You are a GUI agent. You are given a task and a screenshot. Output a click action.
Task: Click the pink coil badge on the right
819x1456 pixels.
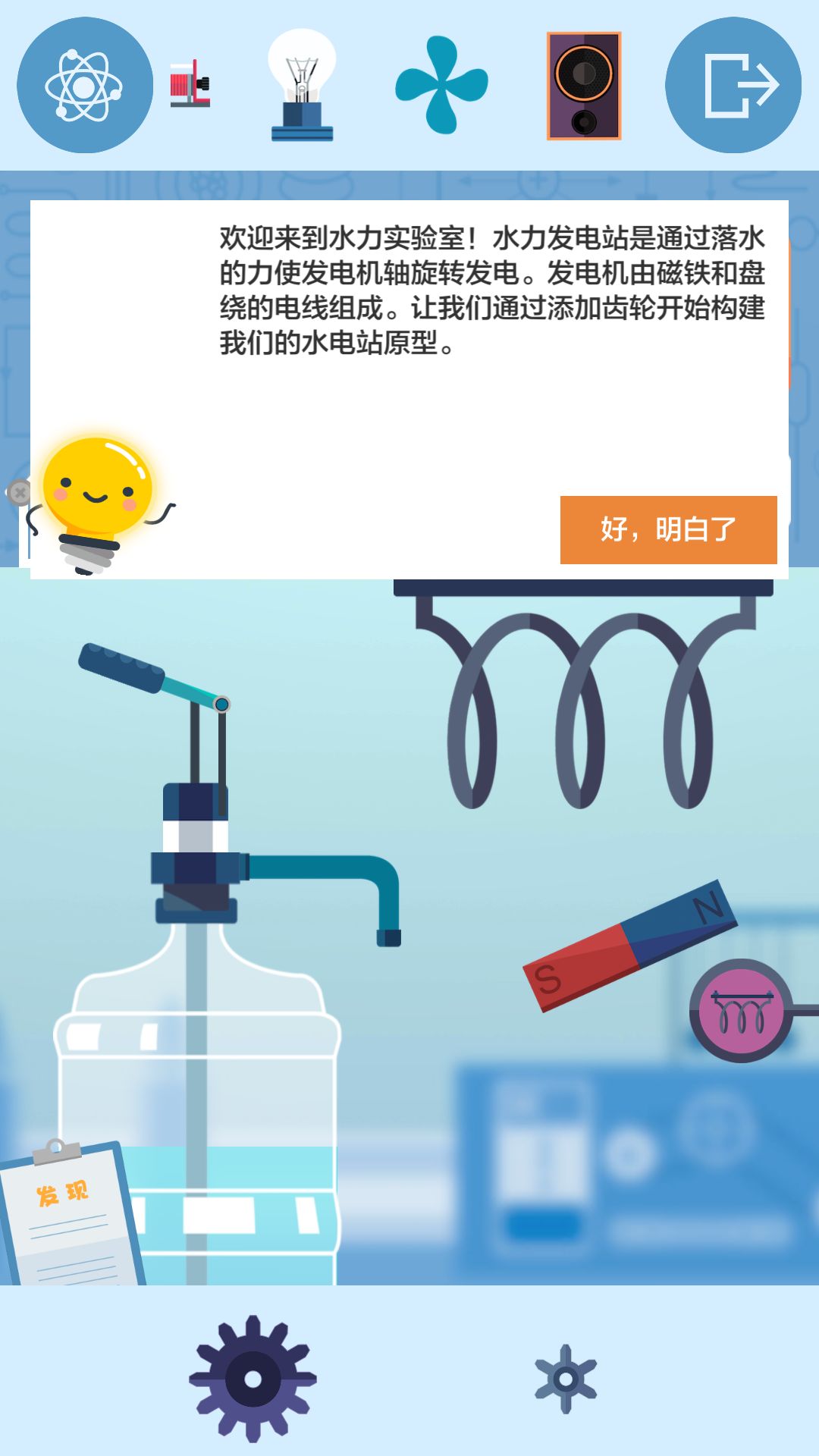[x=739, y=1009]
